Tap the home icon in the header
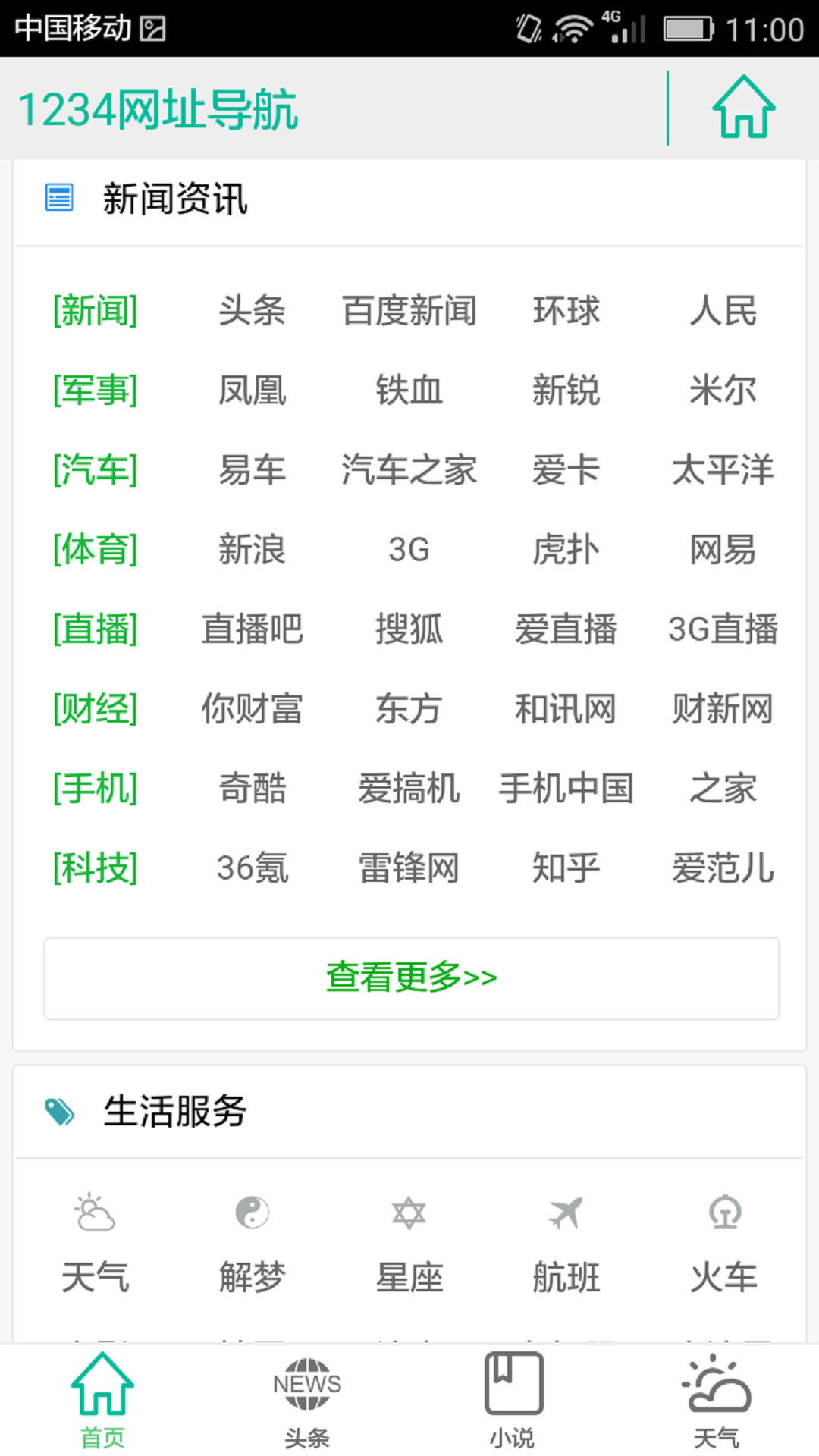Viewport: 819px width, 1456px height. (x=743, y=108)
